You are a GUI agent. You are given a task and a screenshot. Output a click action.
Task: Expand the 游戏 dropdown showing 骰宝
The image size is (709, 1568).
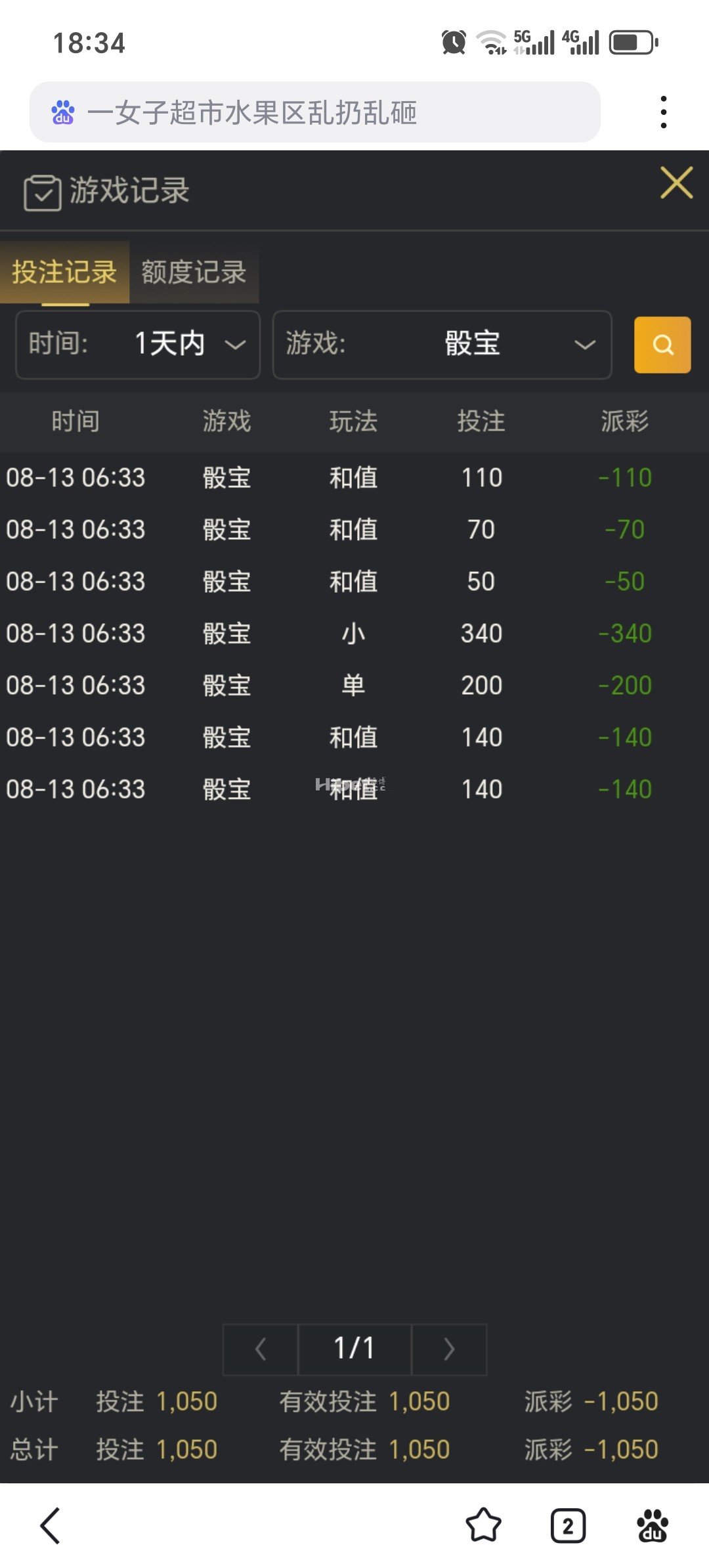pyautogui.click(x=442, y=345)
